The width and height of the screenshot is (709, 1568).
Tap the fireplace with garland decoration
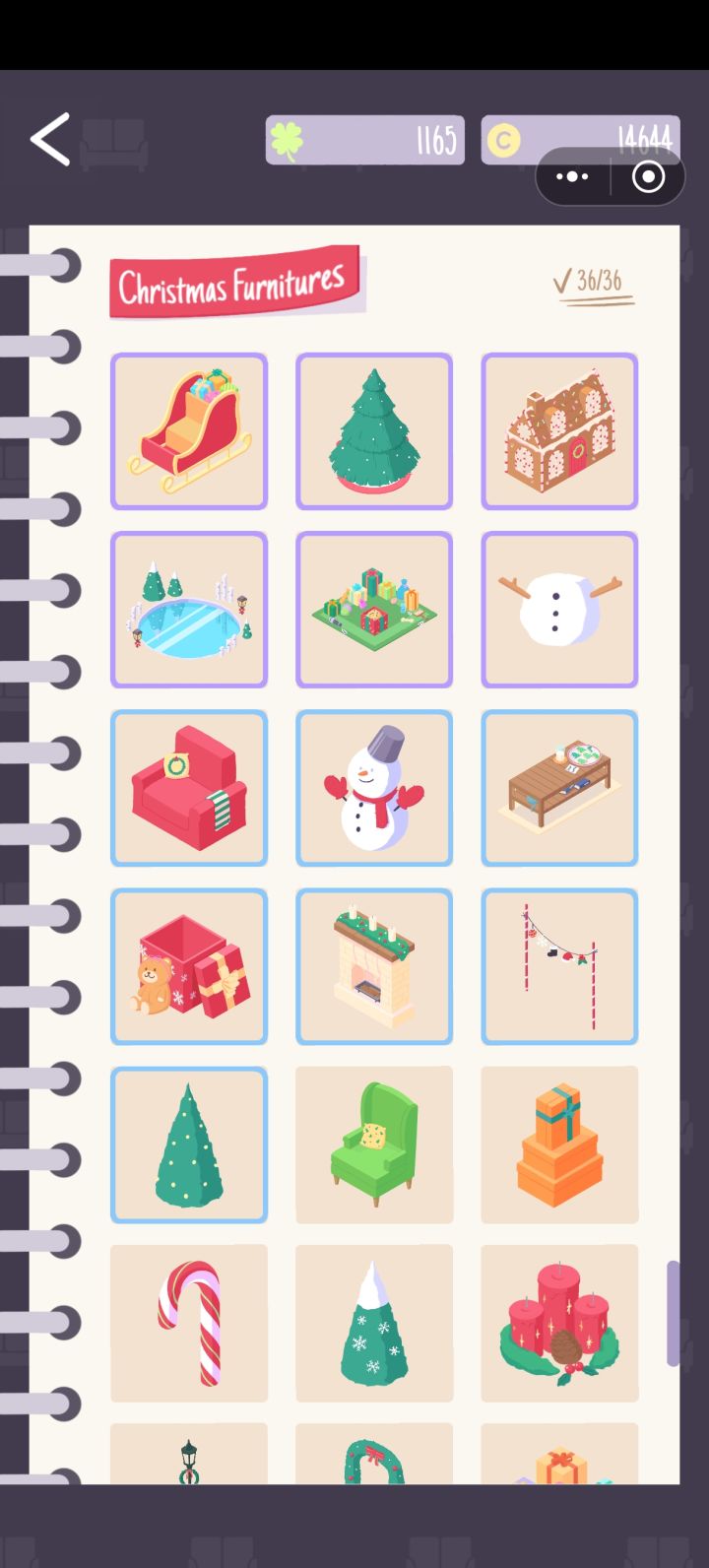(x=374, y=966)
